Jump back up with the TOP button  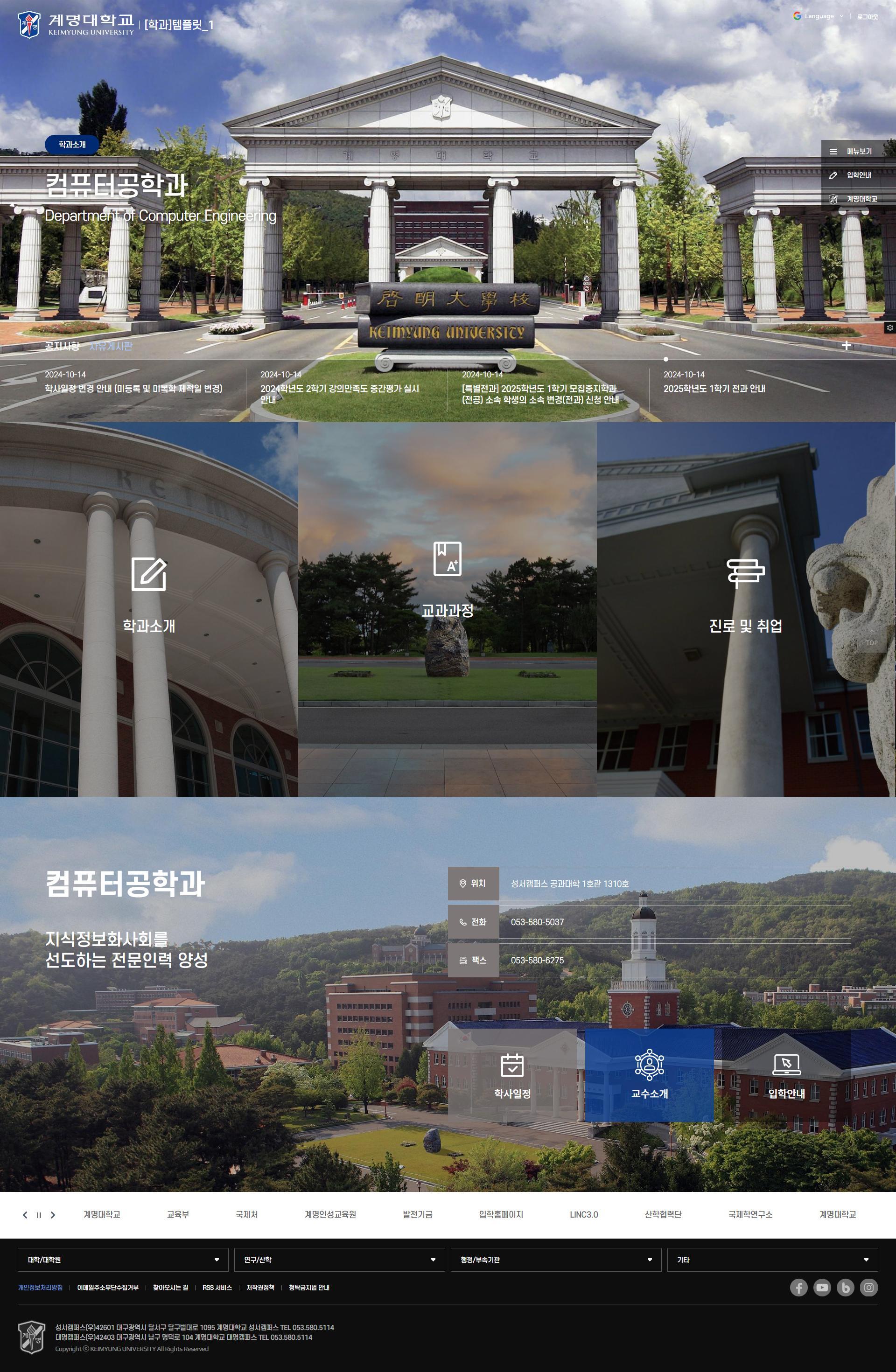(x=871, y=638)
